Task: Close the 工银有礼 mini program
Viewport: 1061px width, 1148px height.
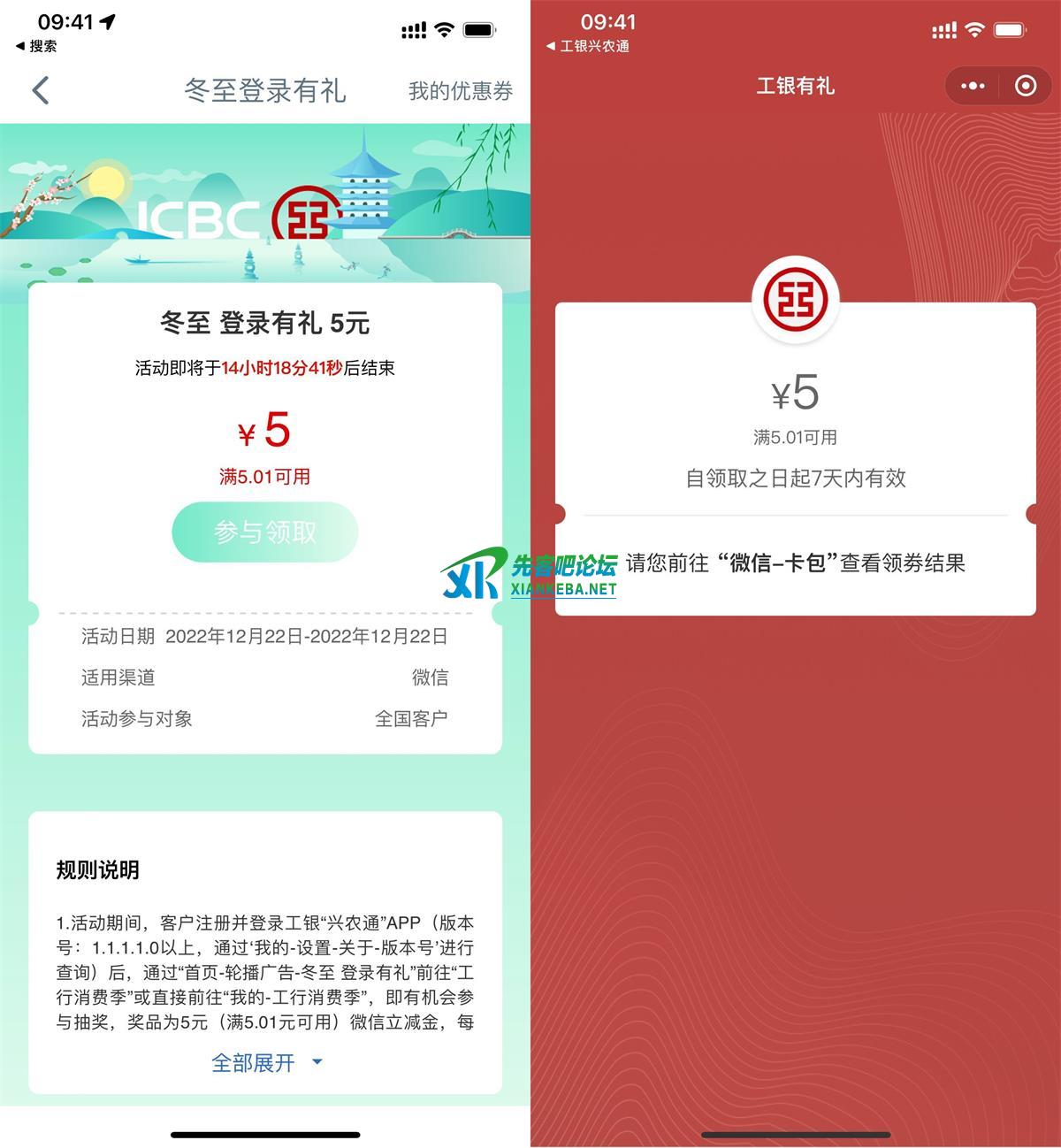Action: coord(1025,86)
